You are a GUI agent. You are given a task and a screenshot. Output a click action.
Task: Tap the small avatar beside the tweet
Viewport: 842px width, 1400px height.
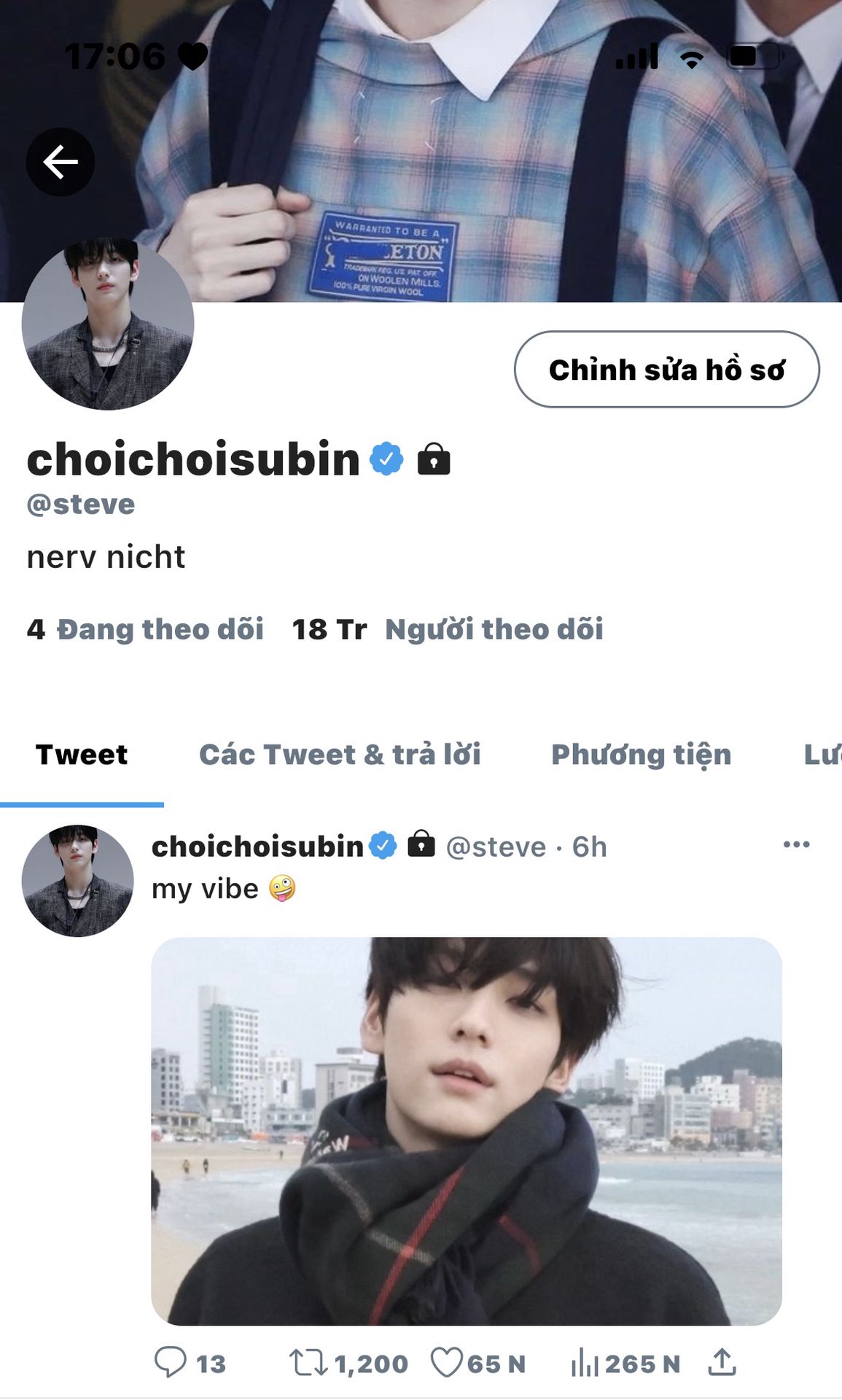(x=78, y=881)
